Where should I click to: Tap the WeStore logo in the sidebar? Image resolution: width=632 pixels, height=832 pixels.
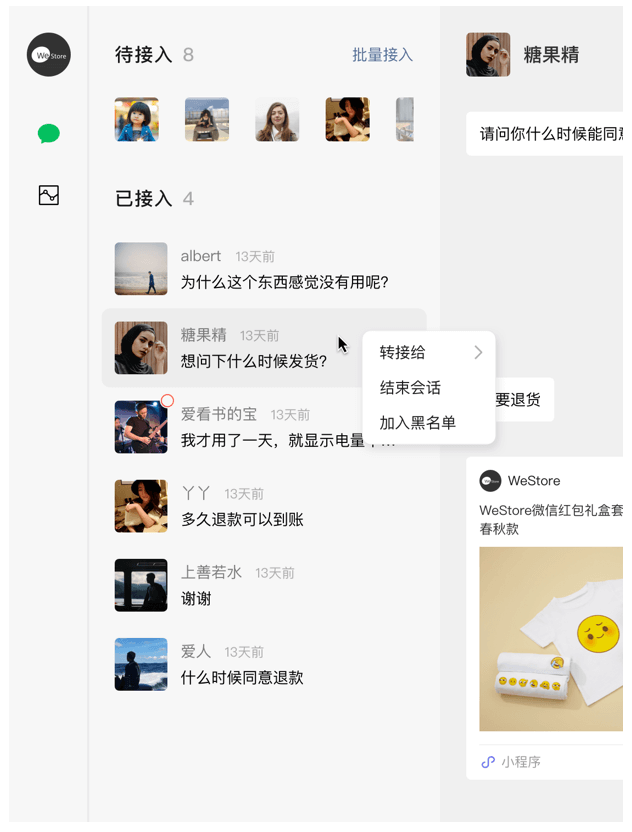(48, 55)
